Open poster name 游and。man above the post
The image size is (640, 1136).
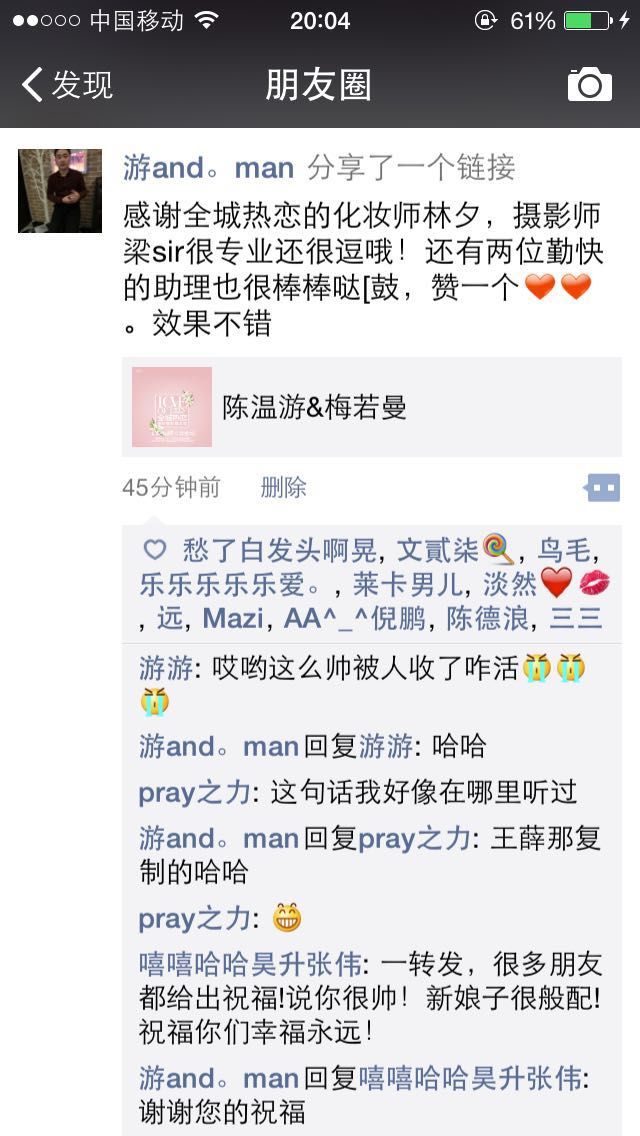click(x=208, y=168)
